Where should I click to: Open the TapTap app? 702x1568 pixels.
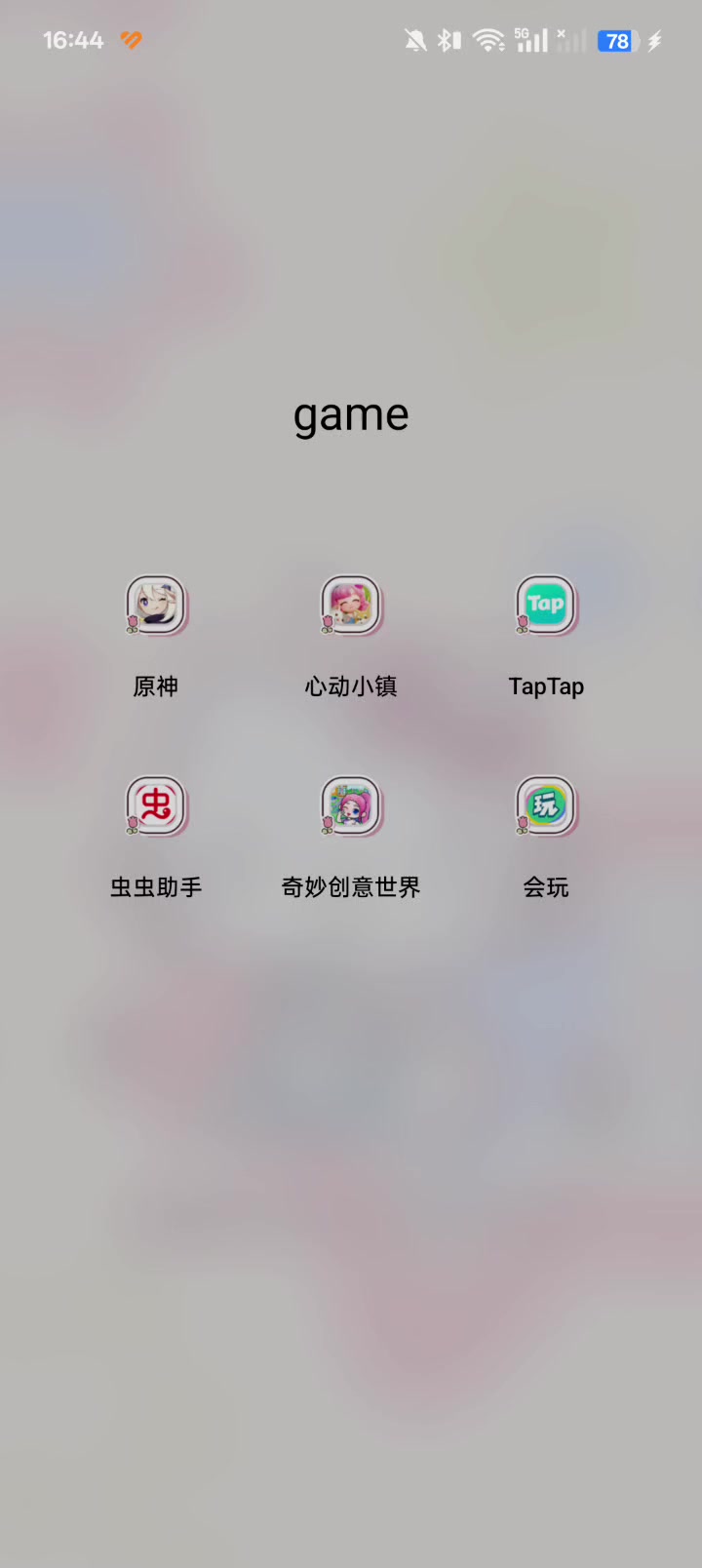[546, 606]
